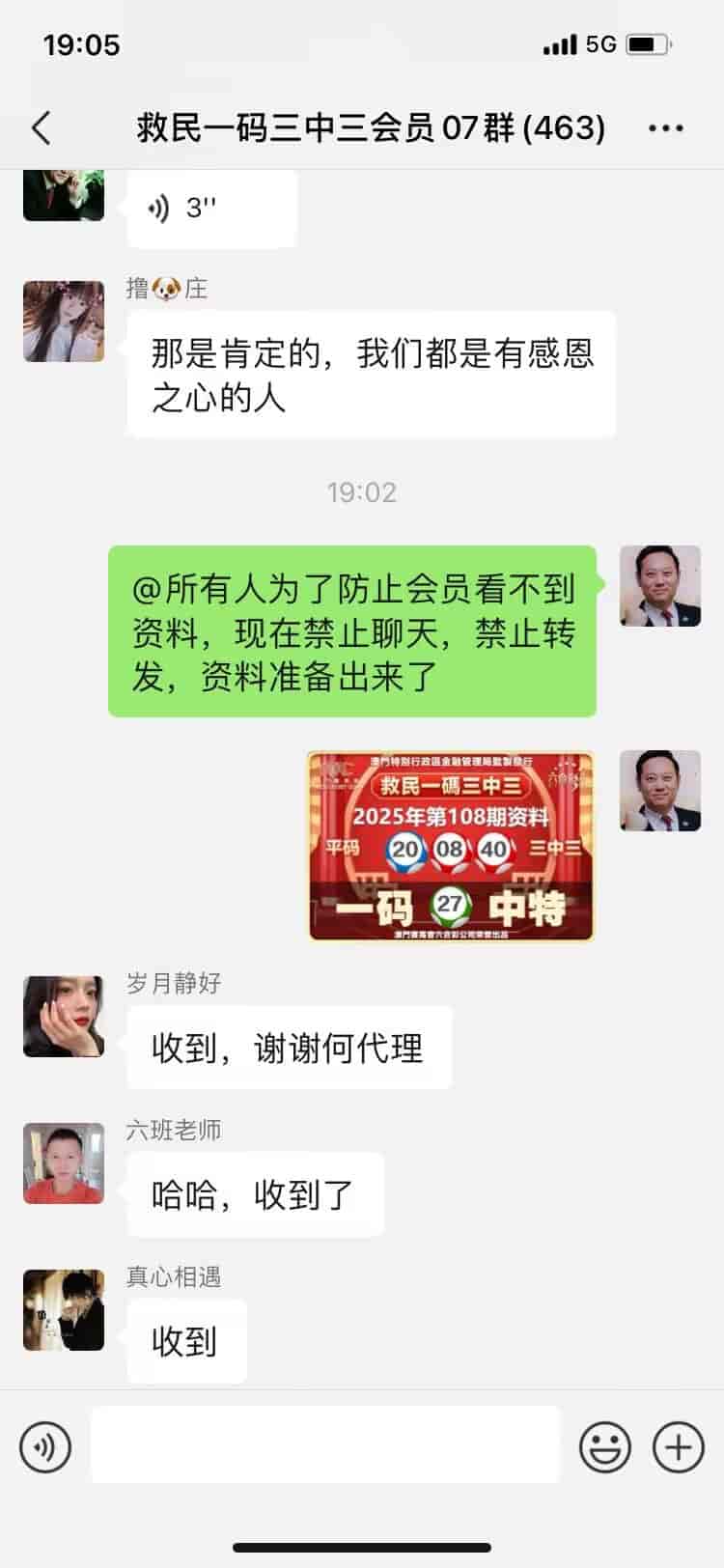Open the group chat info menu
Screen dimensions: 724x1568
pos(665,127)
